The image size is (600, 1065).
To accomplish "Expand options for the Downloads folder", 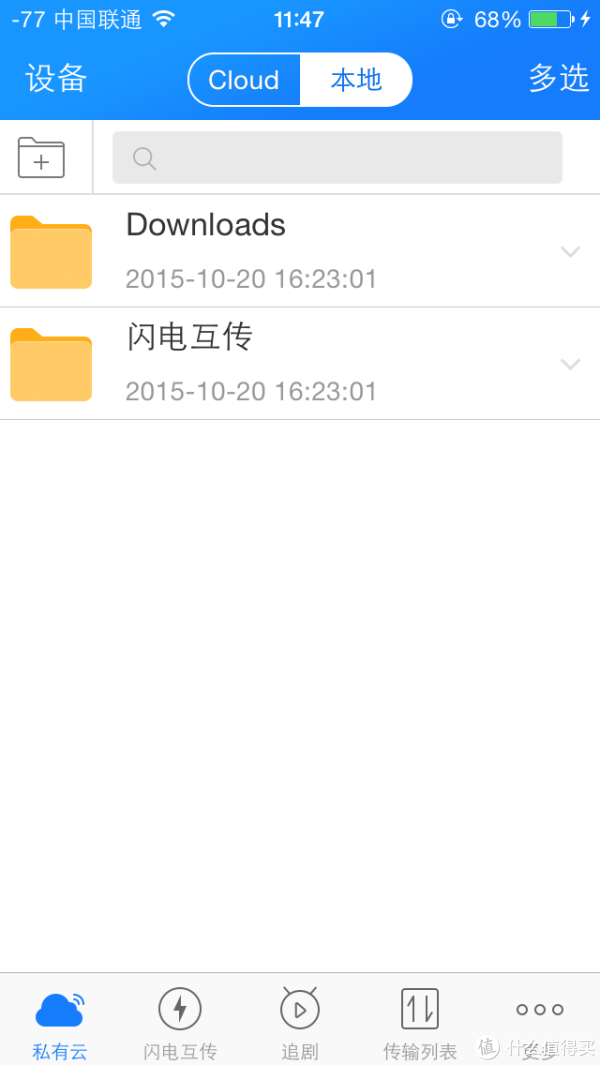I will (x=570, y=252).
